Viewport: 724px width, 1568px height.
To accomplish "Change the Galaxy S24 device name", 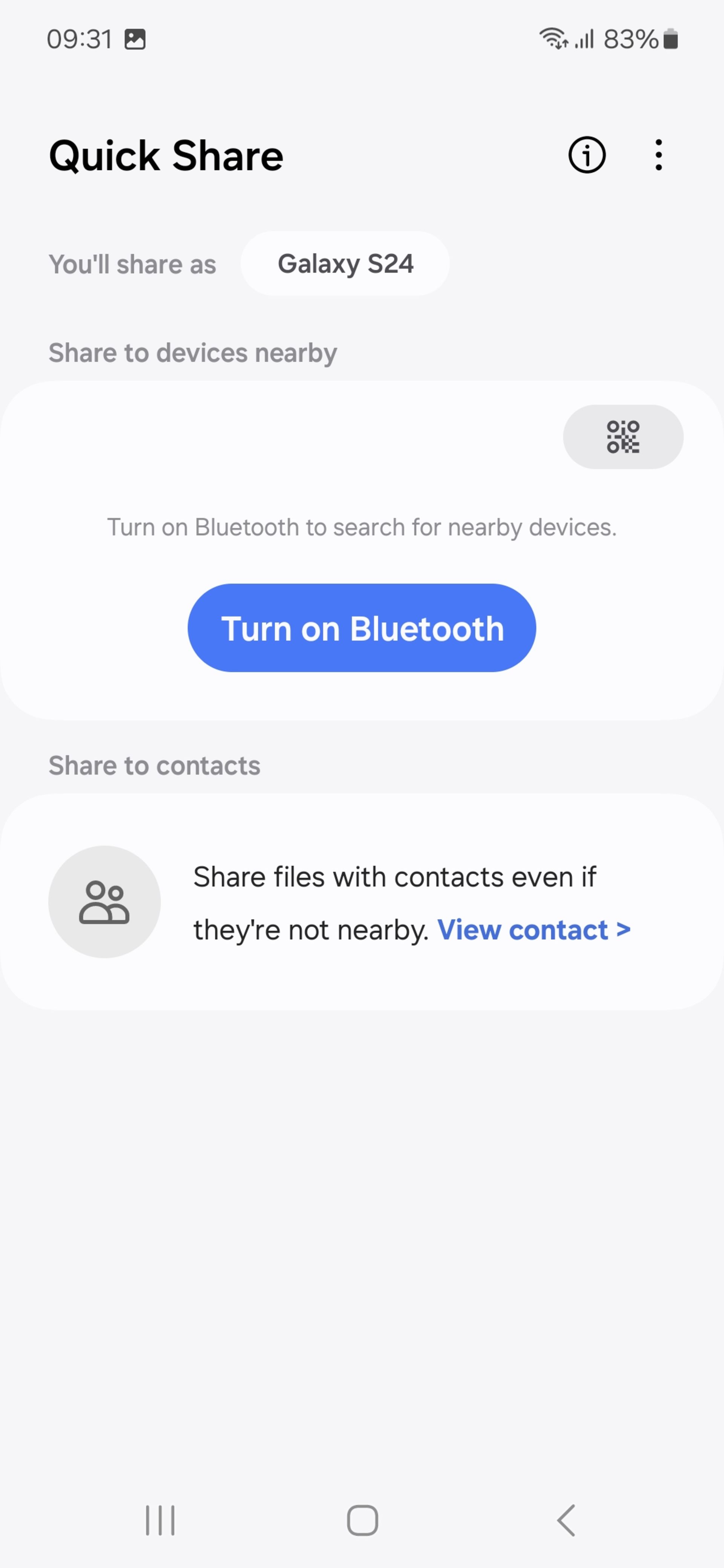I will click(345, 263).
